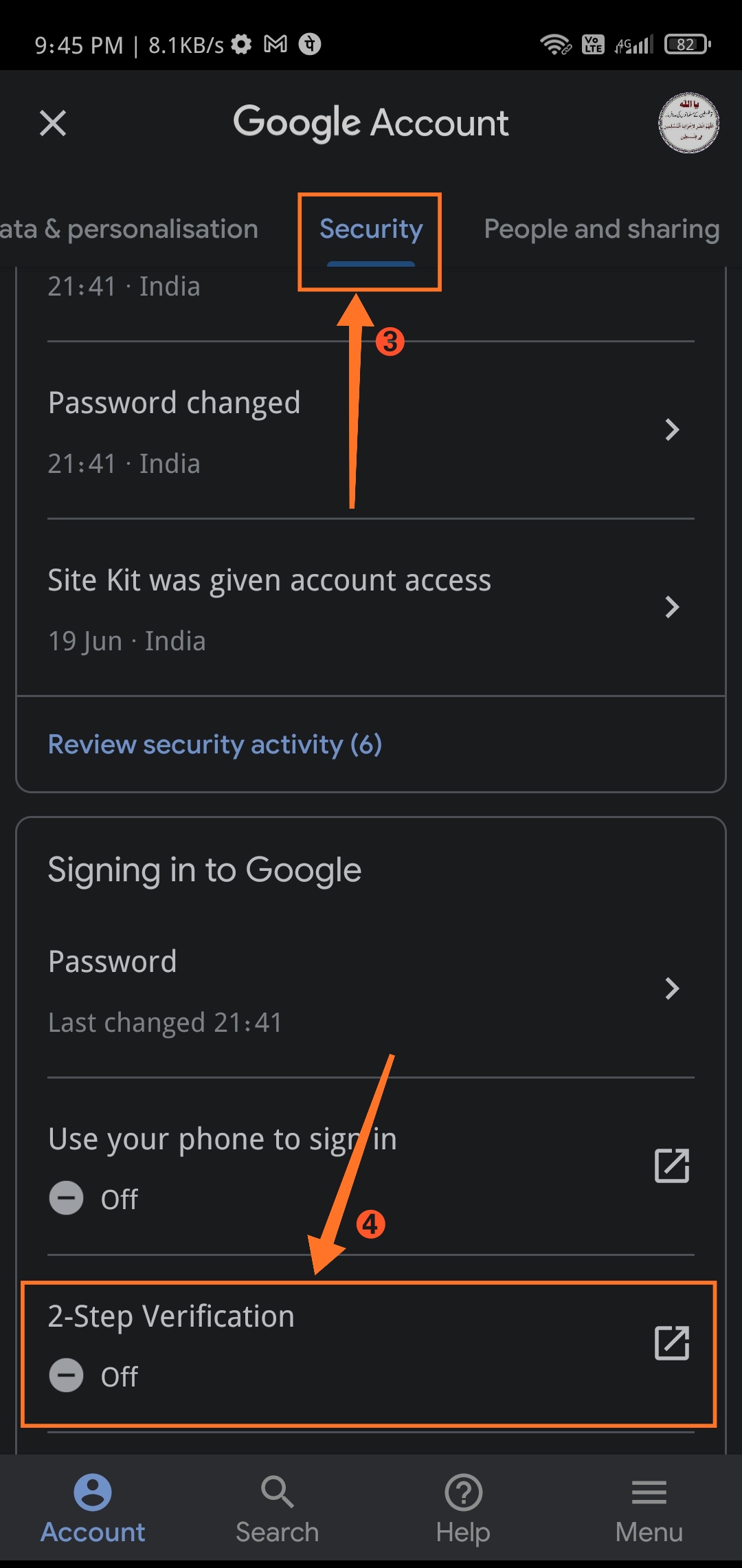The image size is (742, 1568).
Task: Open Password settings row
Action: (371, 990)
